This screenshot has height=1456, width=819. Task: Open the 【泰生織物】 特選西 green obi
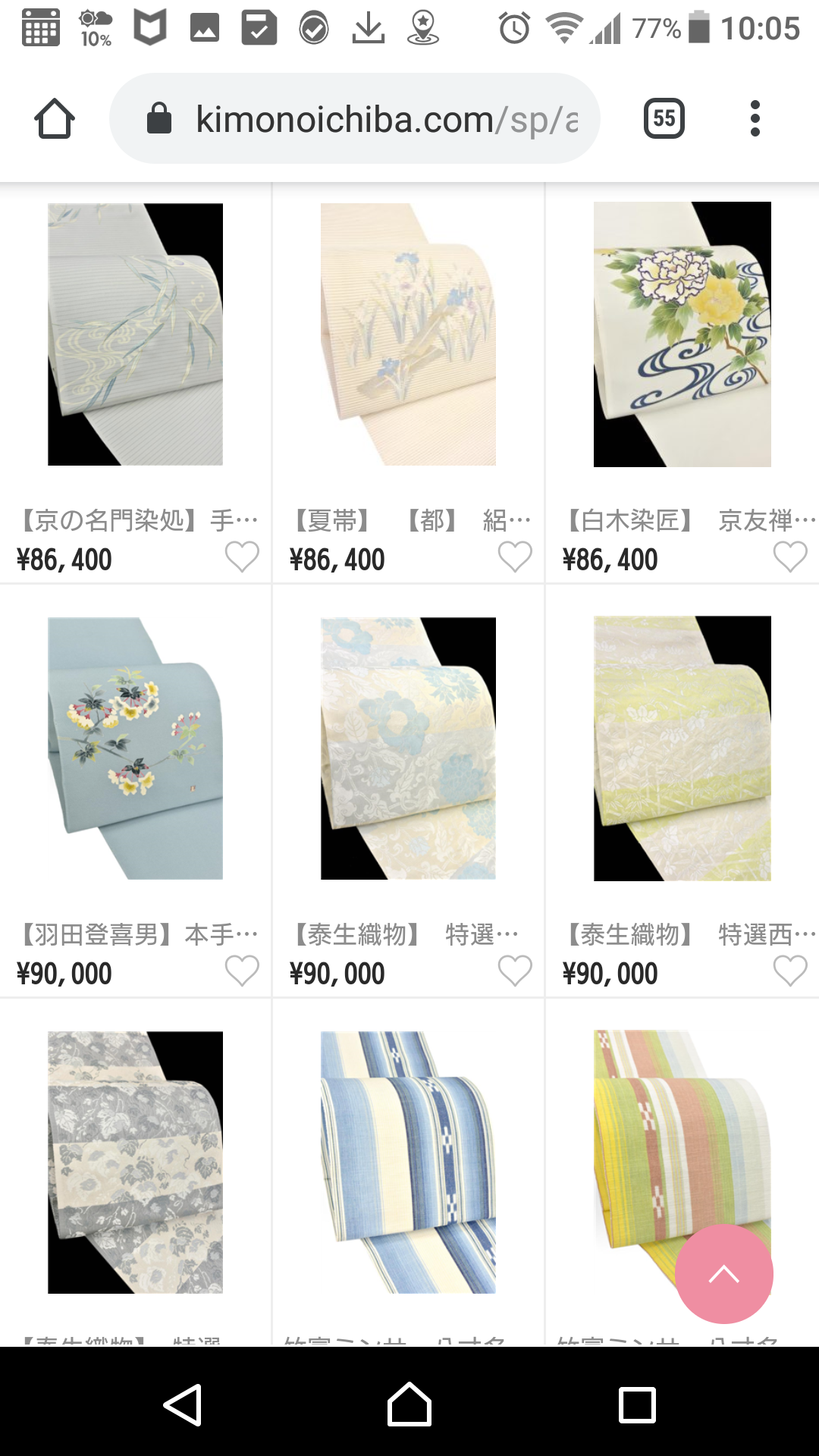(682, 748)
